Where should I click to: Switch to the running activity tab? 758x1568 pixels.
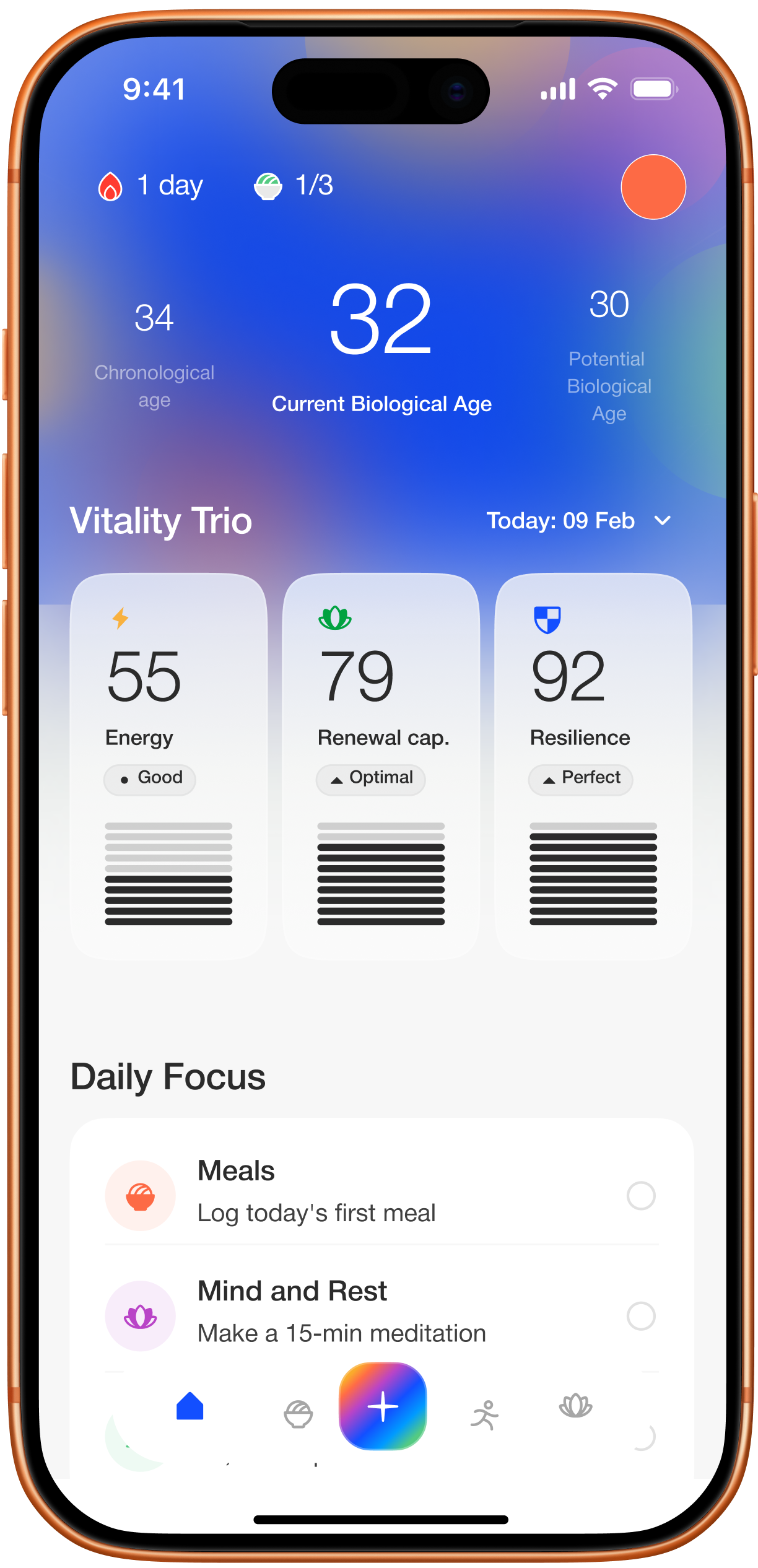point(485,1415)
